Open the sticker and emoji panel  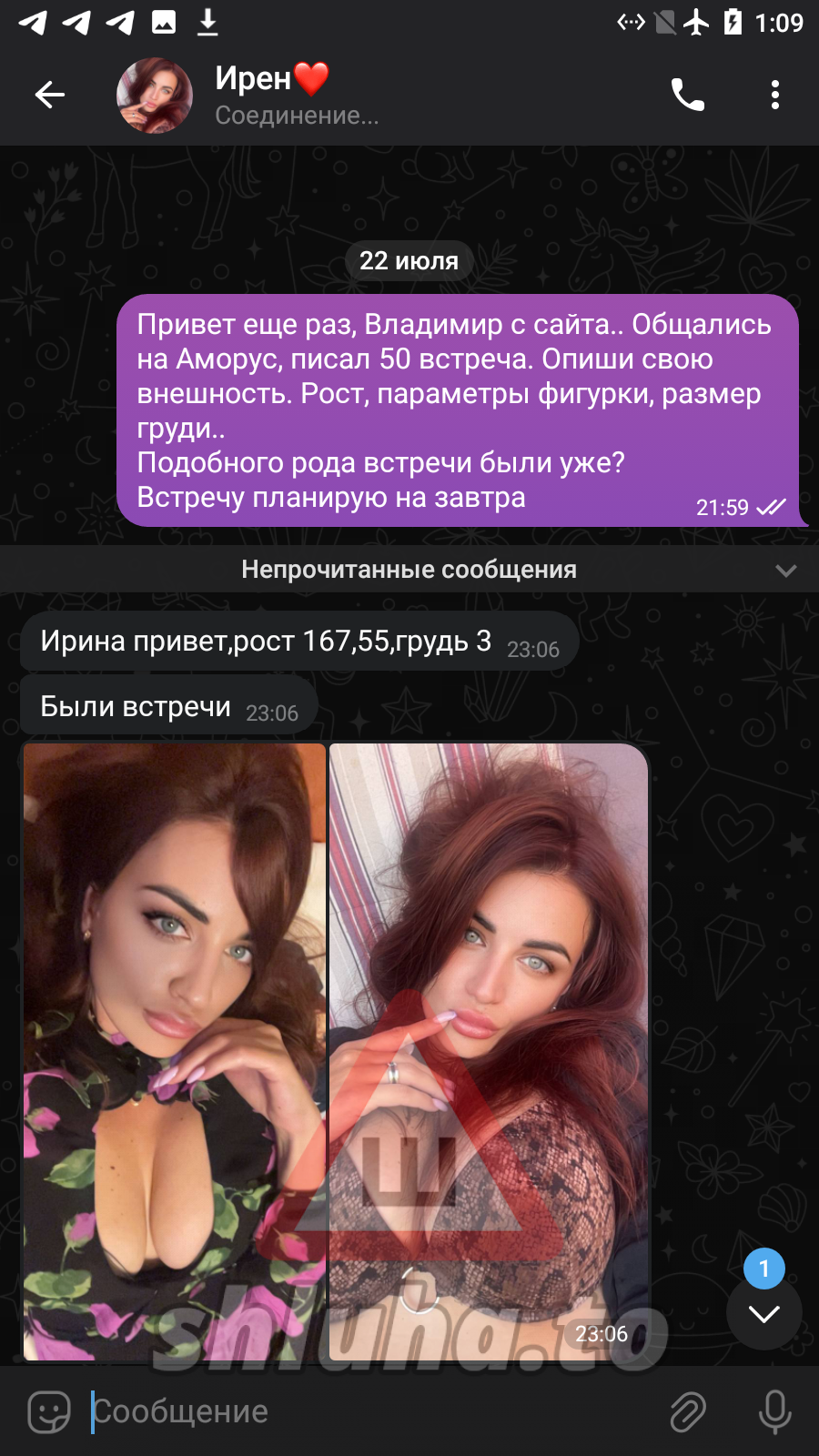click(x=49, y=1411)
